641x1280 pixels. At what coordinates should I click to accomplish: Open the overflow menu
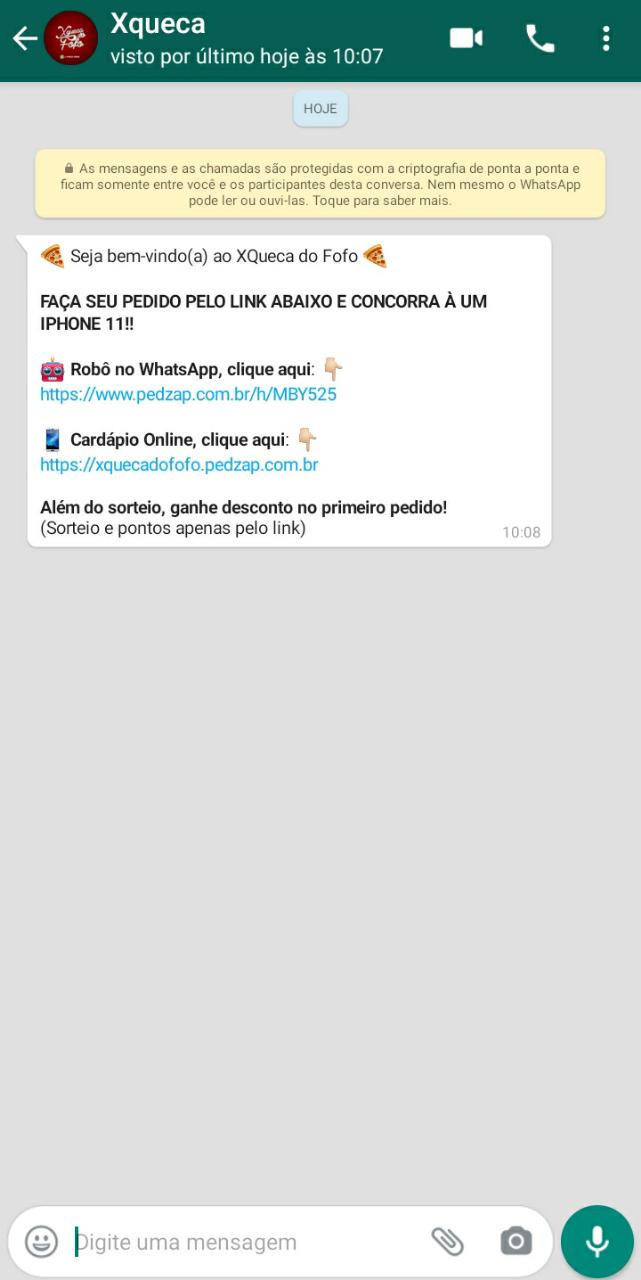(x=606, y=39)
